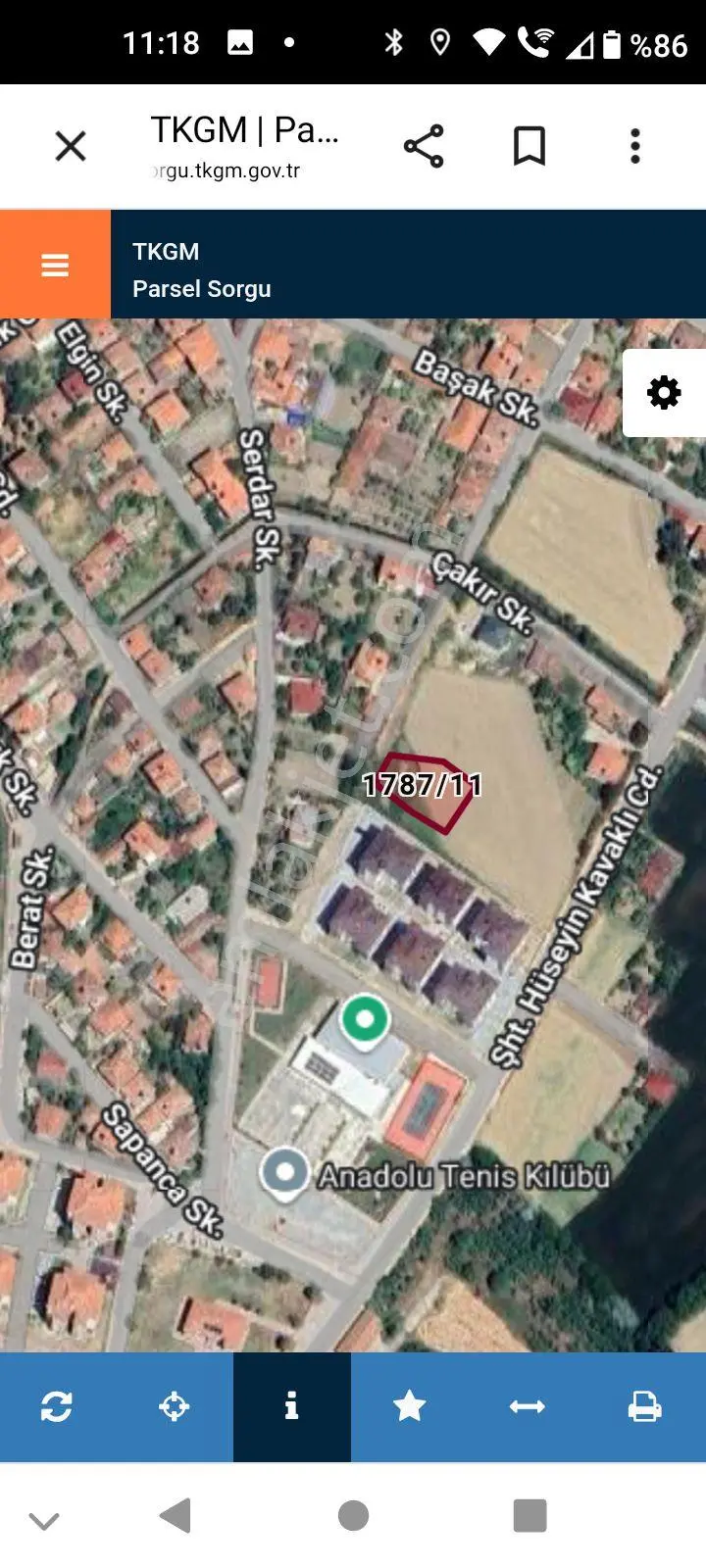Go back with system navigation
The width and height of the screenshot is (706, 1568).
point(176,1516)
